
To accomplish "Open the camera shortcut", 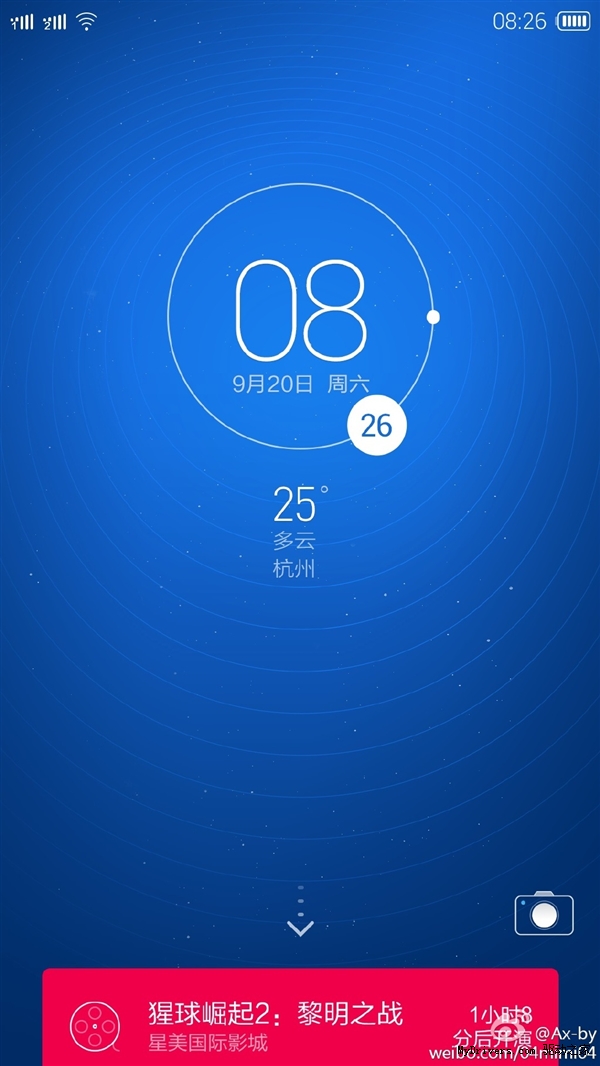I will (x=544, y=913).
